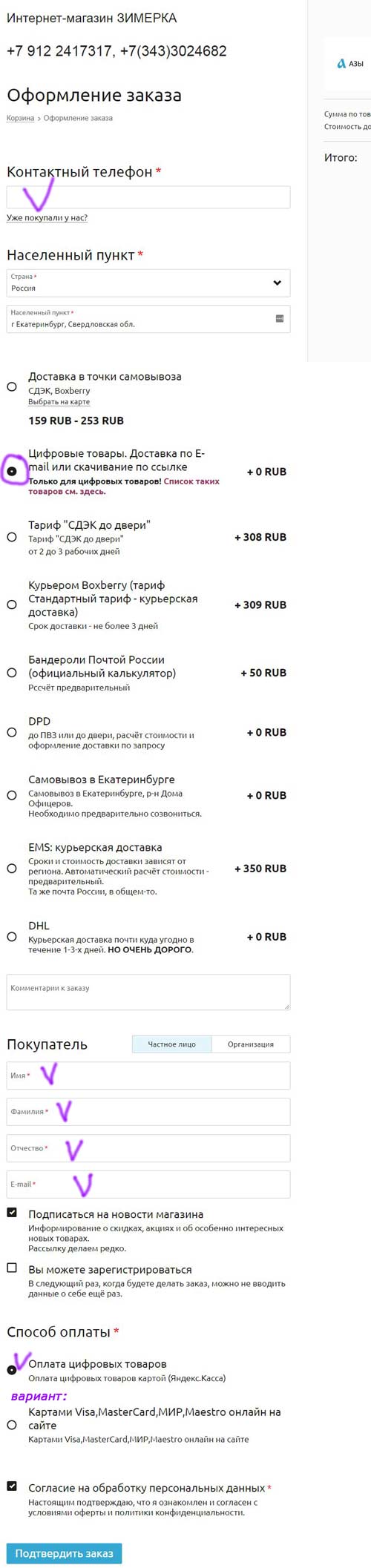Expand the Страна dropdown
The height and width of the screenshot is (1568, 371).
pos(148,283)
